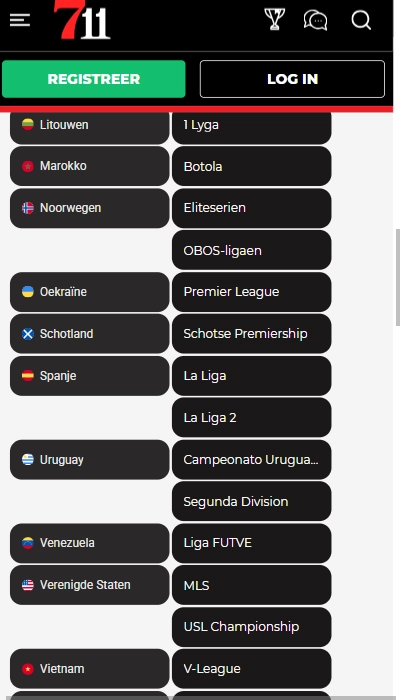Choose La Liga 2

coord(252,417)
